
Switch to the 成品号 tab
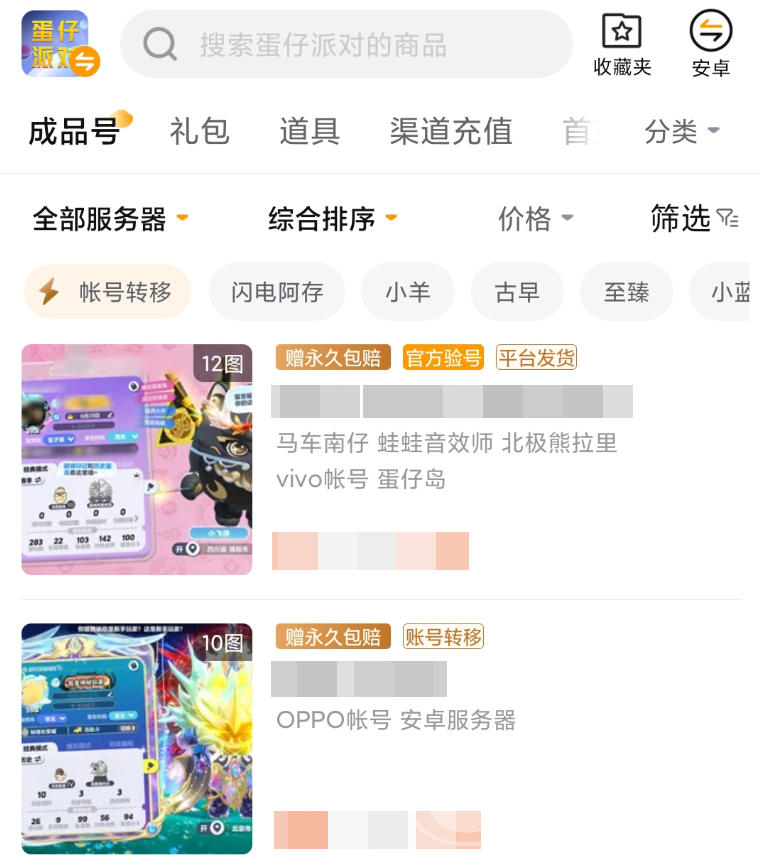74,131
